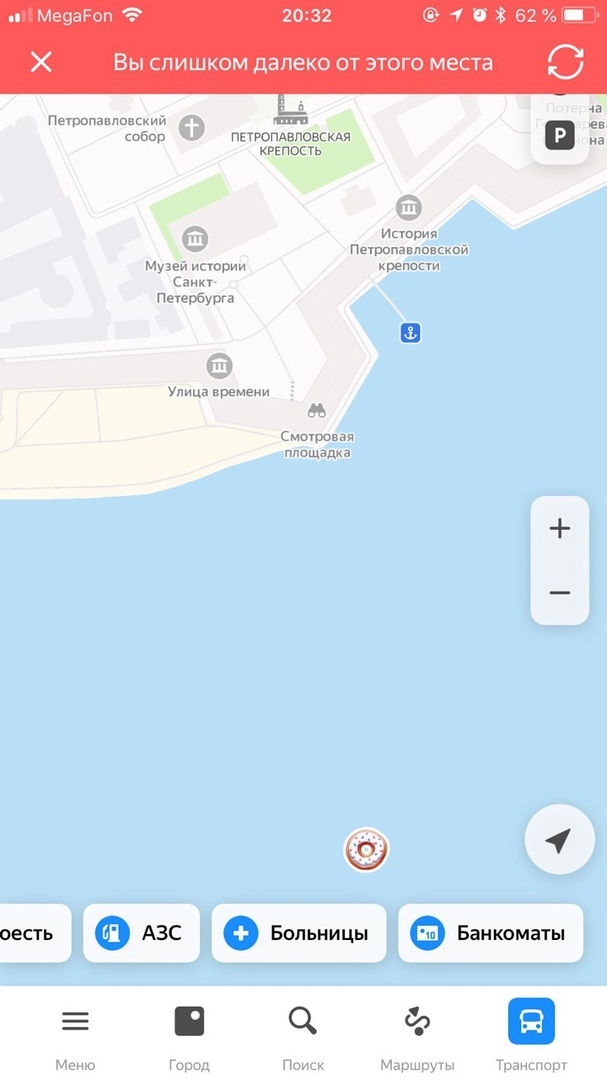Select the АЗС category chip
The height and width of the screenshot is (1080, 607).
tap(141, 933)
